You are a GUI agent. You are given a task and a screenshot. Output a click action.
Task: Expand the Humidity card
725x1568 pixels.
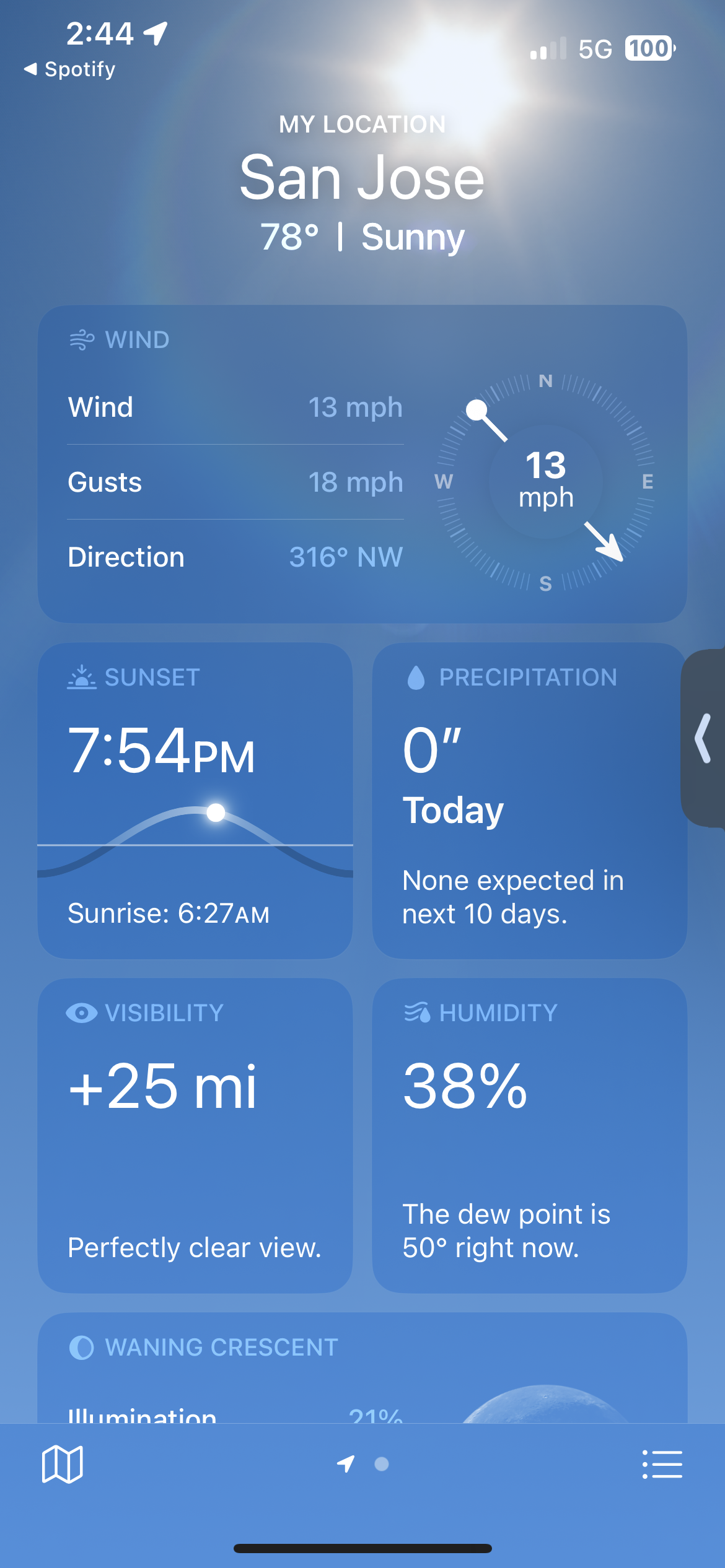529,1135
